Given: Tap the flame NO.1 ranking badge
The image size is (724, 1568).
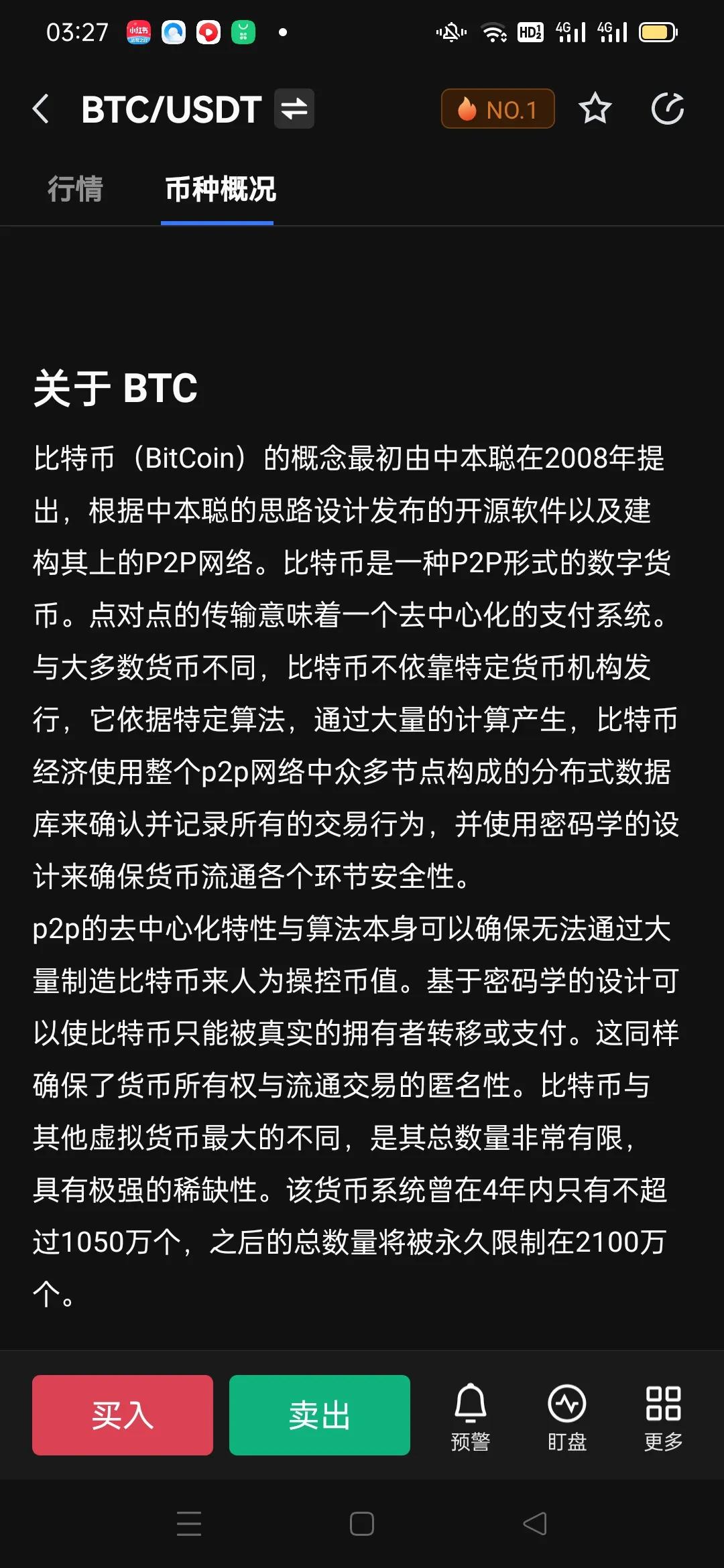Looking at the screenshot, I should tap(497, 109).
